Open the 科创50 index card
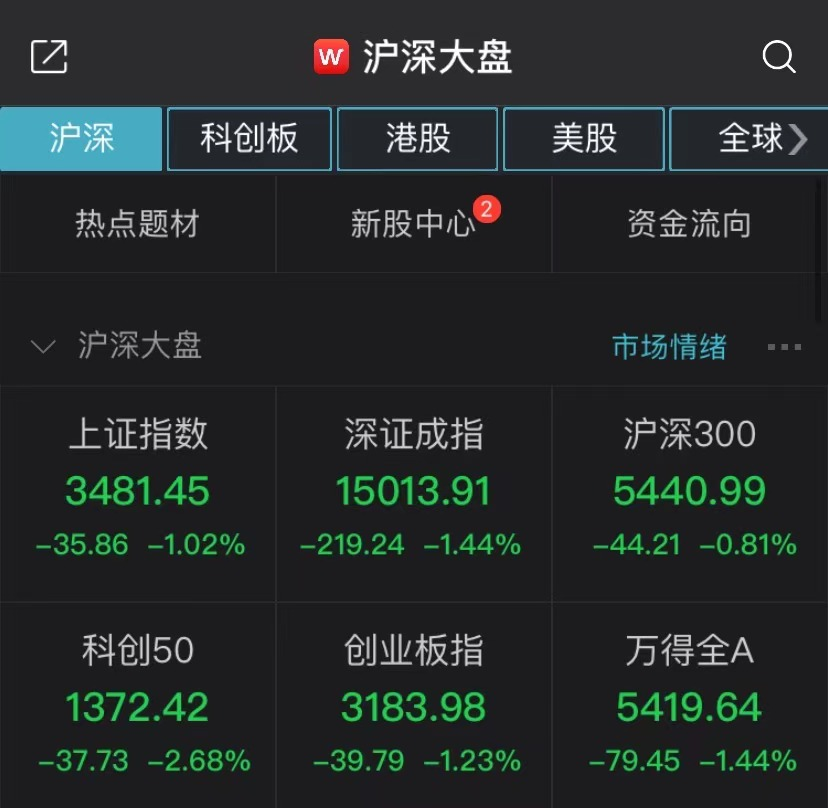Image resolution: width=828 pixels, height=808 pixels. pyautogui.click(x=138, y=705)
